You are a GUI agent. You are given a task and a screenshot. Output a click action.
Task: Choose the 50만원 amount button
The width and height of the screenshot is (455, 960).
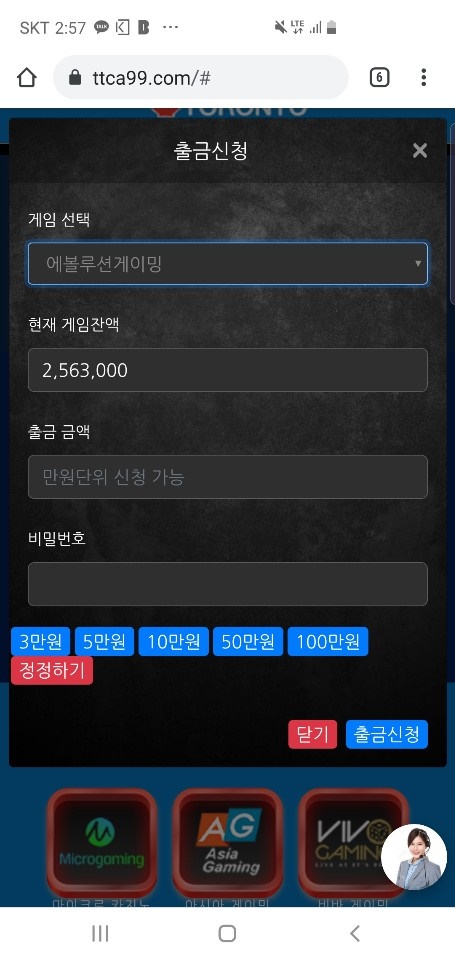pyautogui.click(x=248, y=642)
